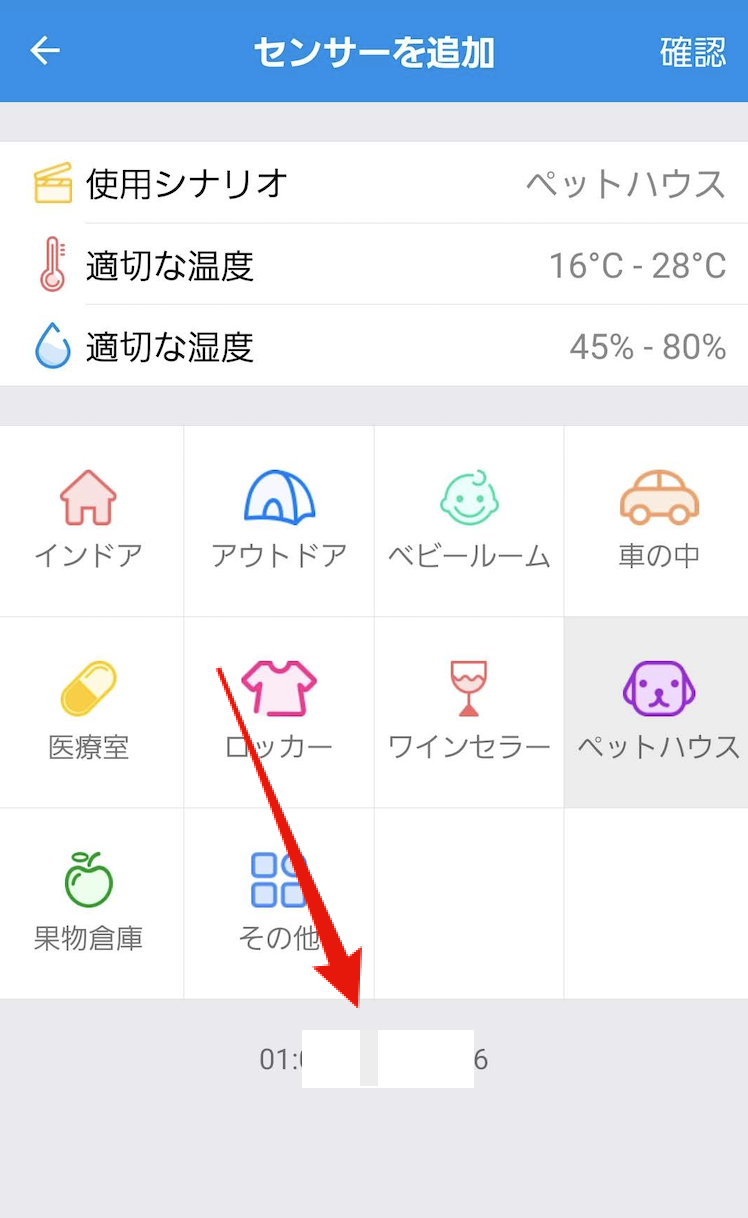Pick the ベビールーム scenario
748x1218 pixels.
469,520
